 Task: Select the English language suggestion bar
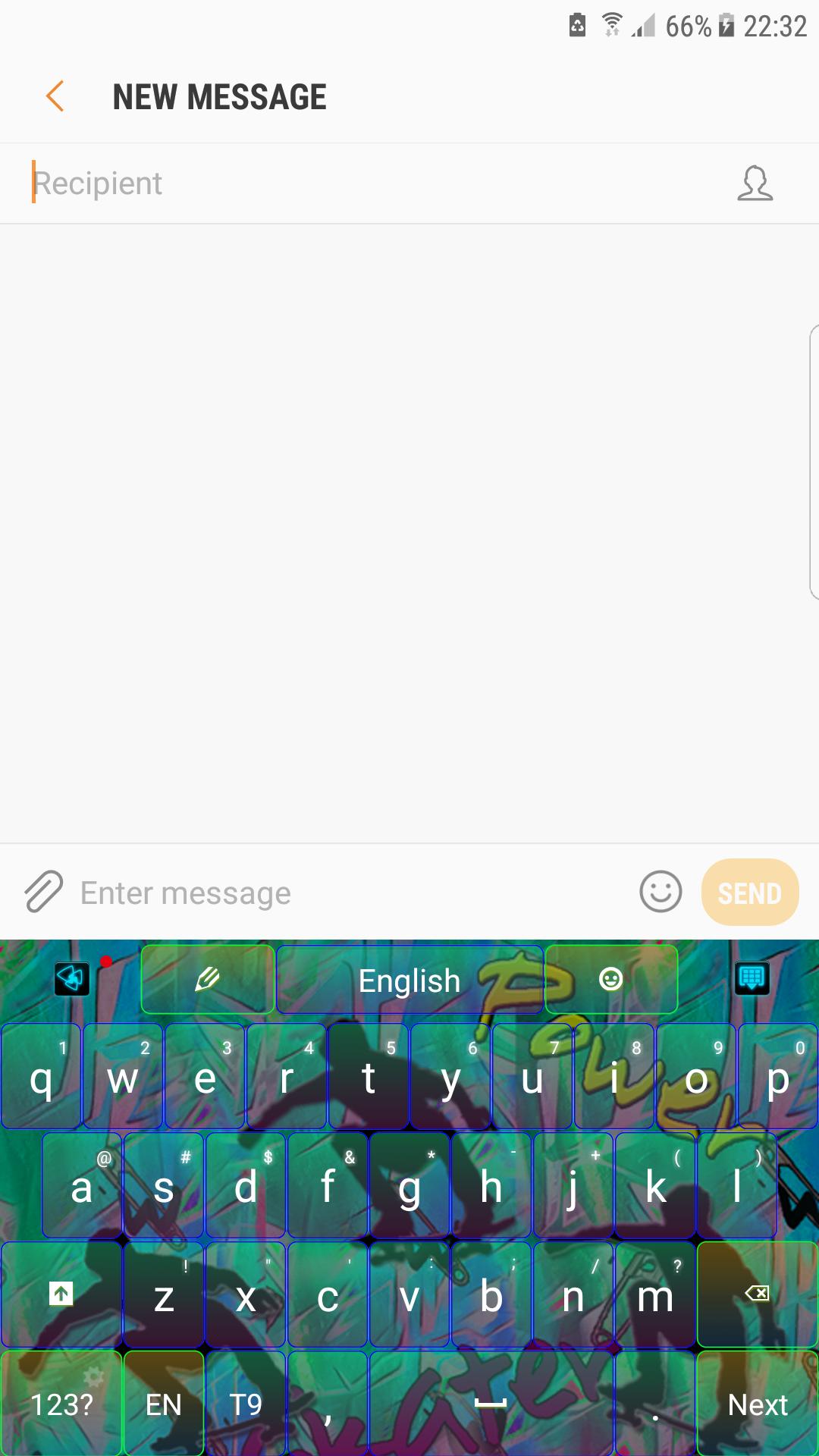pyautogui.click(x=409, y=981)
